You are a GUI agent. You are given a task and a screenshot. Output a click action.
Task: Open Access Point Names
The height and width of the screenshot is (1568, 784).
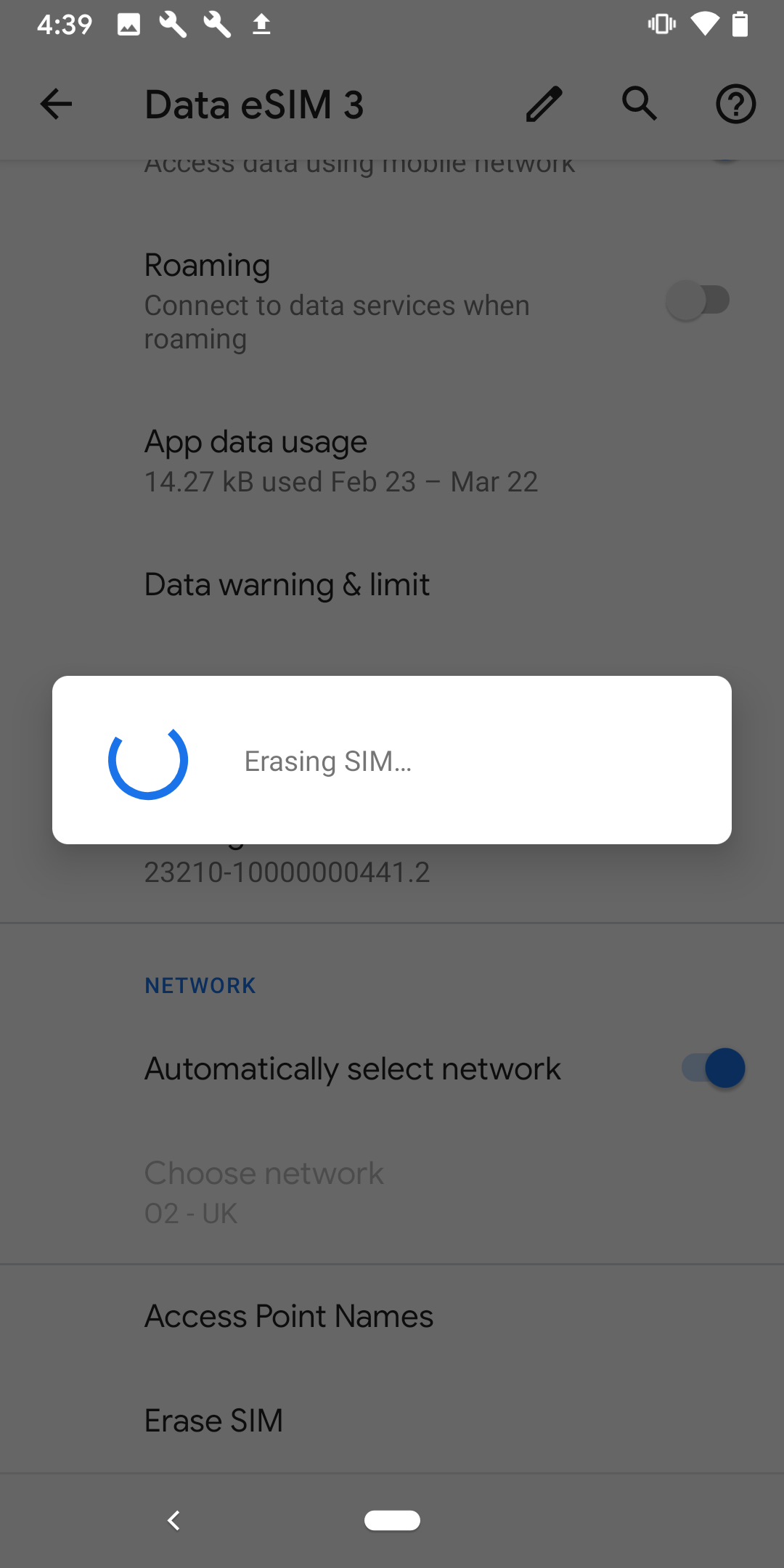pyautogui.click(x=288, y=1315)
